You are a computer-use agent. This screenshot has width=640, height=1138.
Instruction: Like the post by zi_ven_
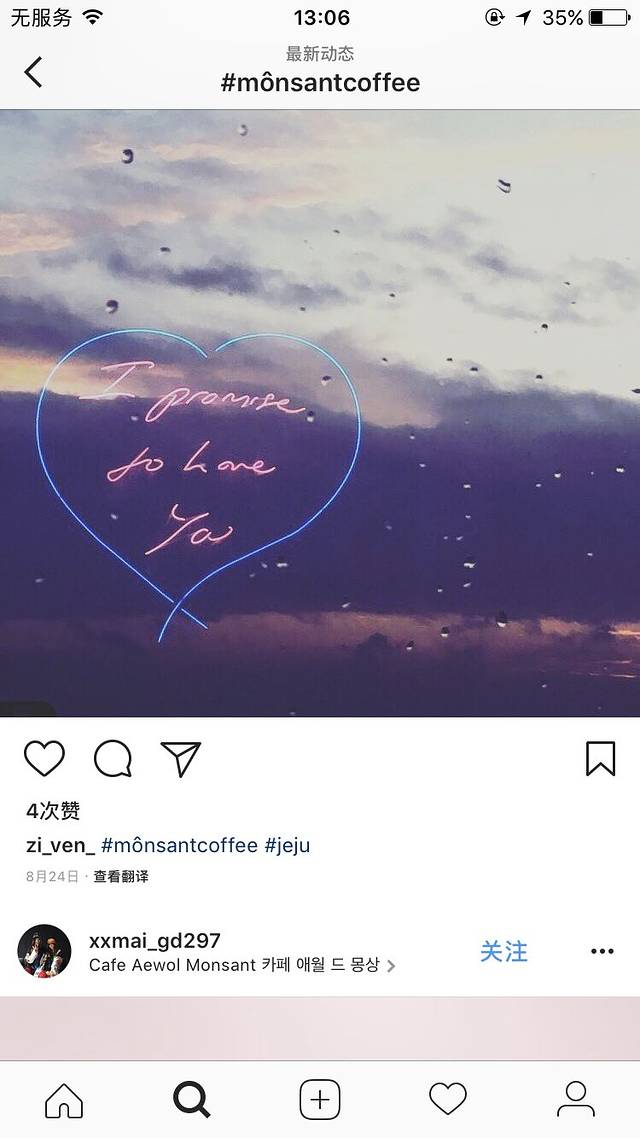tap(44, 759)
